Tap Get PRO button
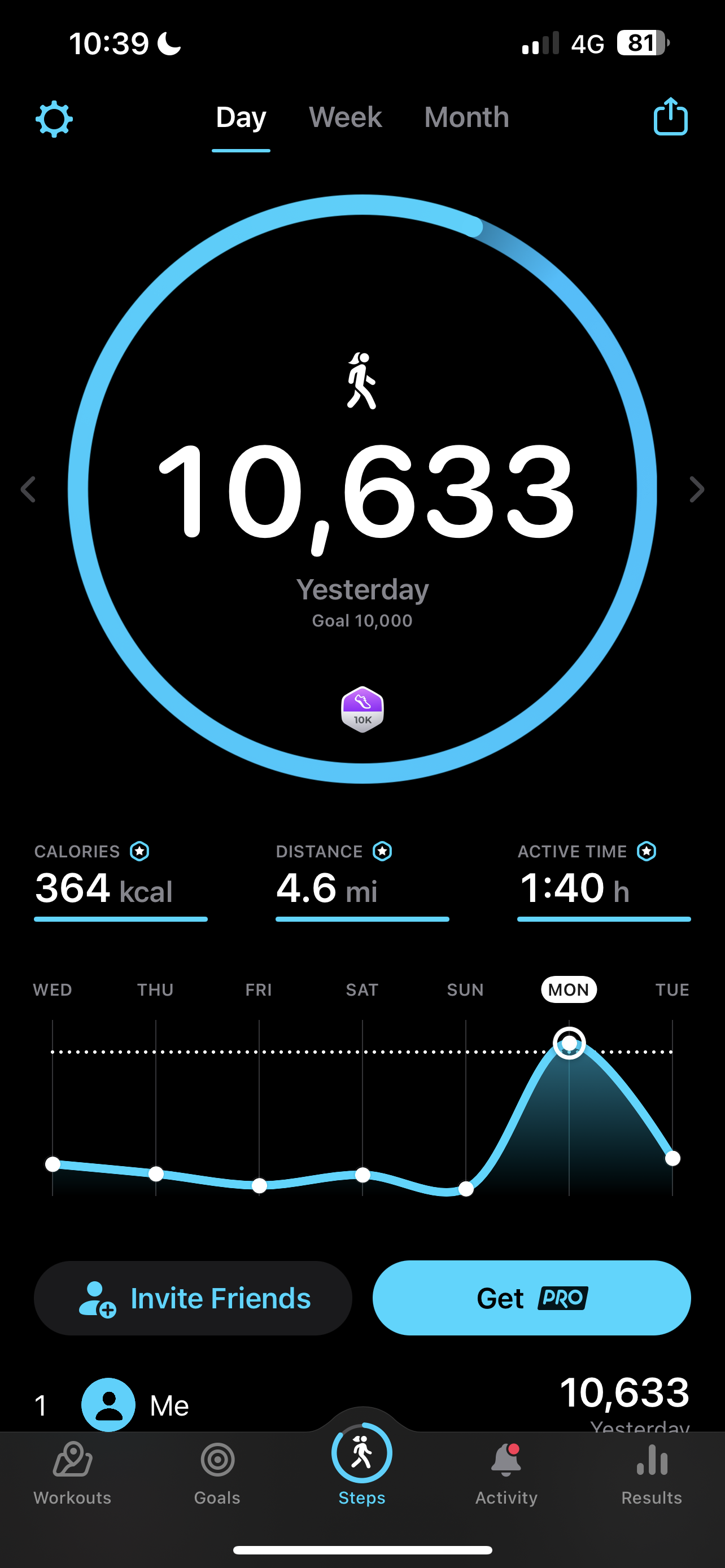This screenshot has width=725, height=1568. [531, 1298]
